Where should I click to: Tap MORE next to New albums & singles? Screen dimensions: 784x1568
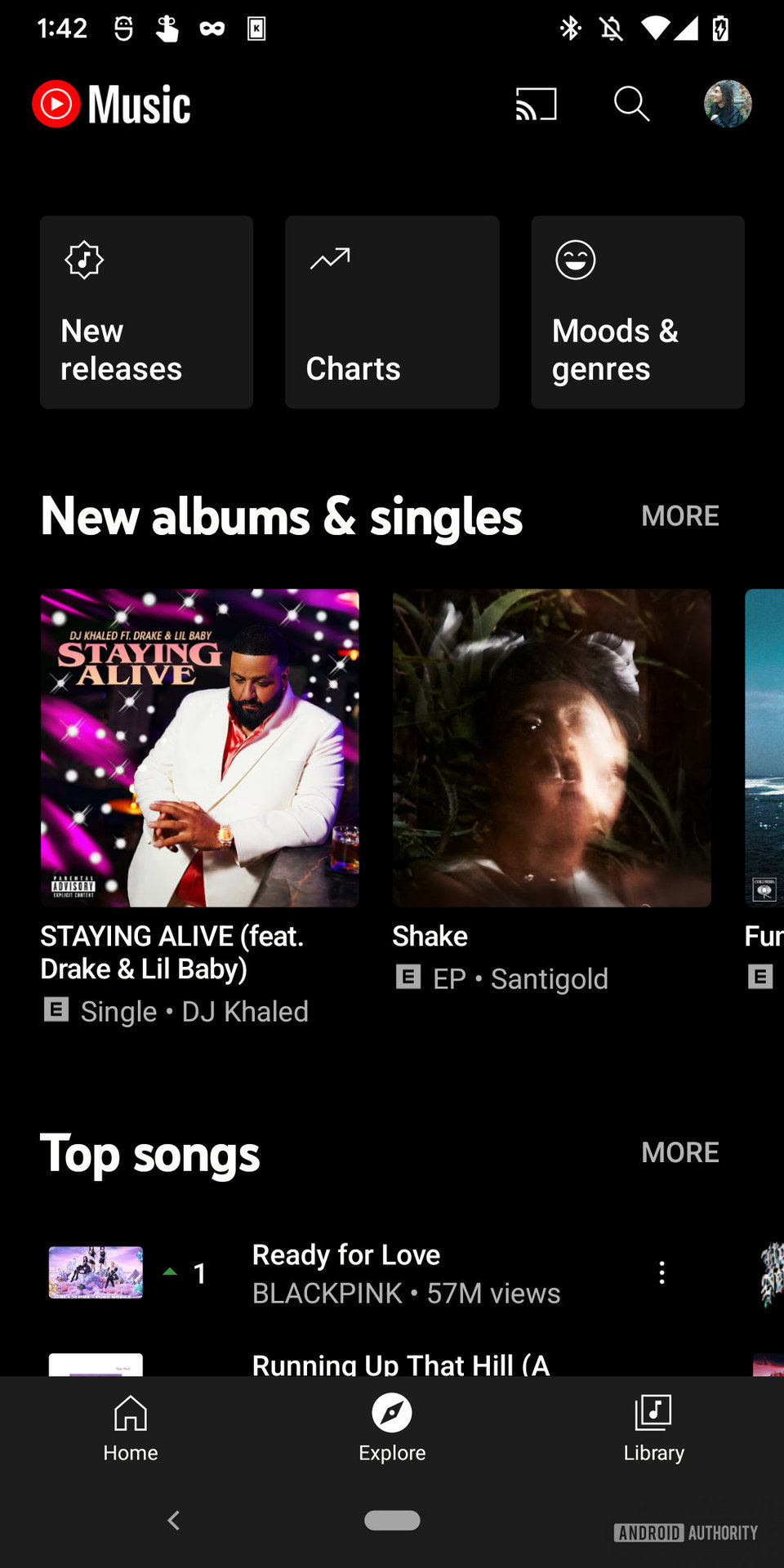point(679,515)
